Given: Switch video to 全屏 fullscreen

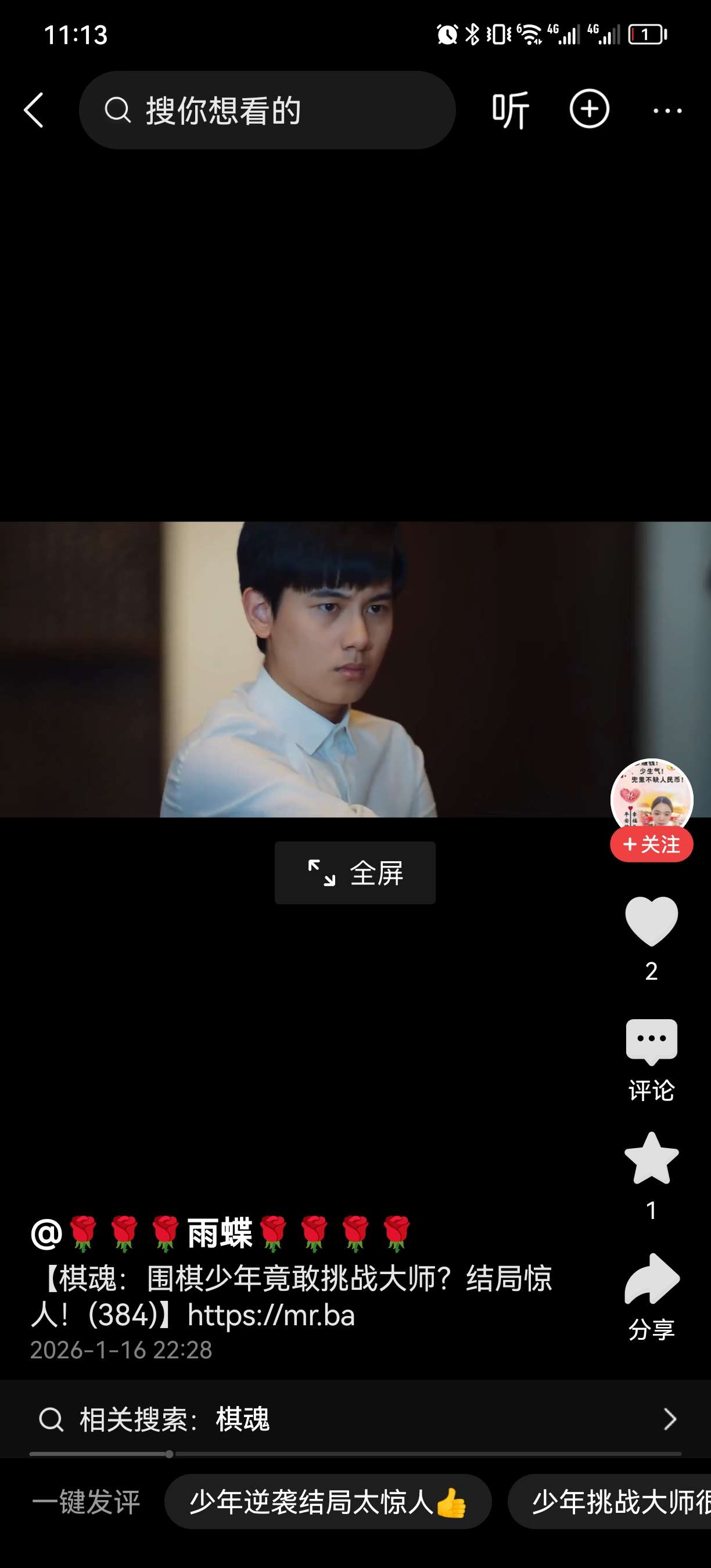Looking at the screenshot, I should pos(355,873).
